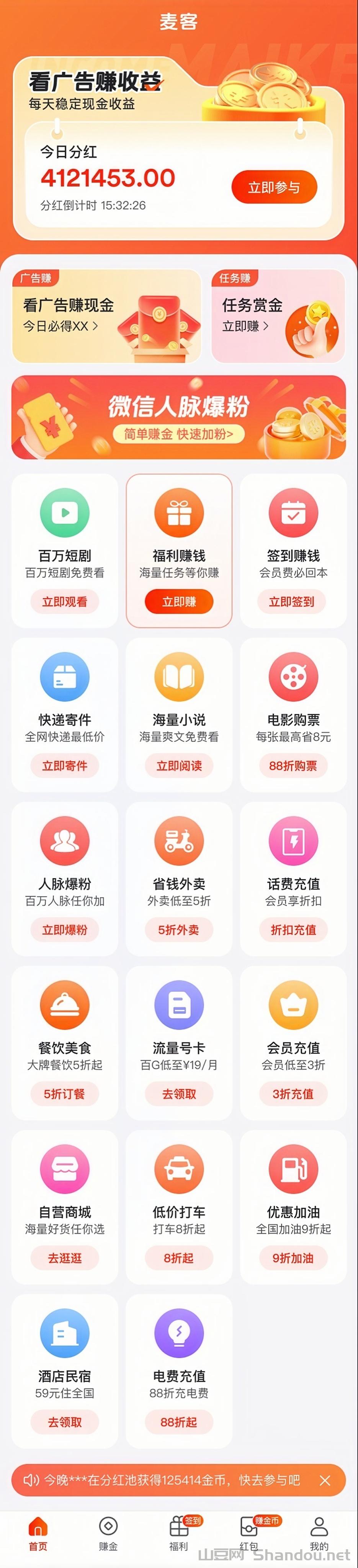Switch to the 我的 tab
Screen dimensions: 358x1568
[319, 1533]
